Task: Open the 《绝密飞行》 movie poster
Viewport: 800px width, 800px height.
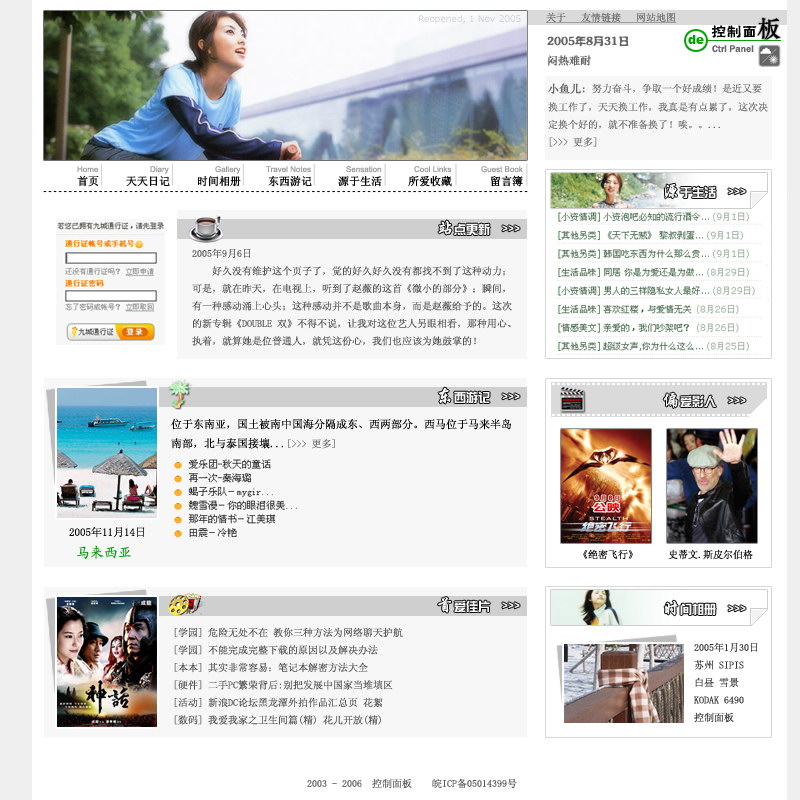Action: pyautogui.click(x=605, y=486)
